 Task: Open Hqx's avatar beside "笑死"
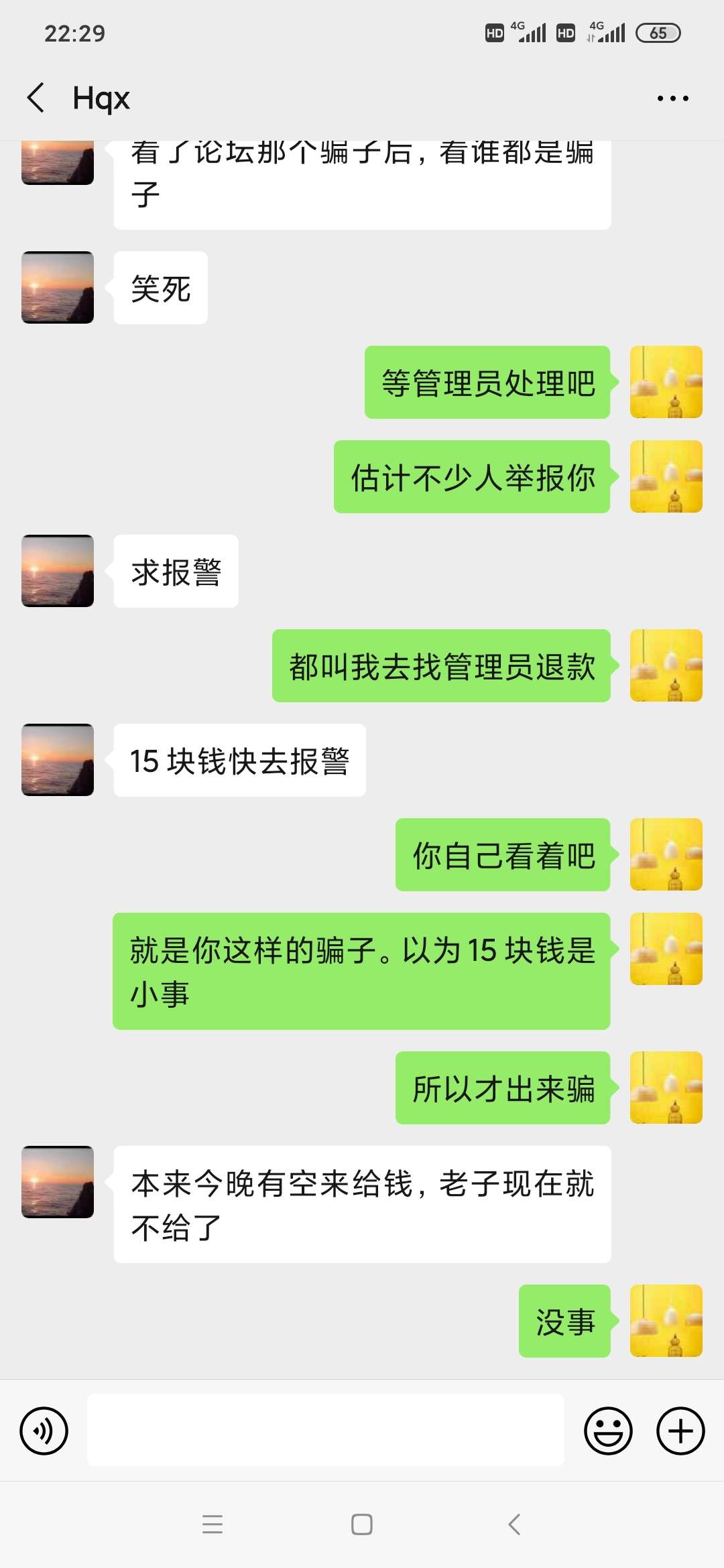pos(58,287)
